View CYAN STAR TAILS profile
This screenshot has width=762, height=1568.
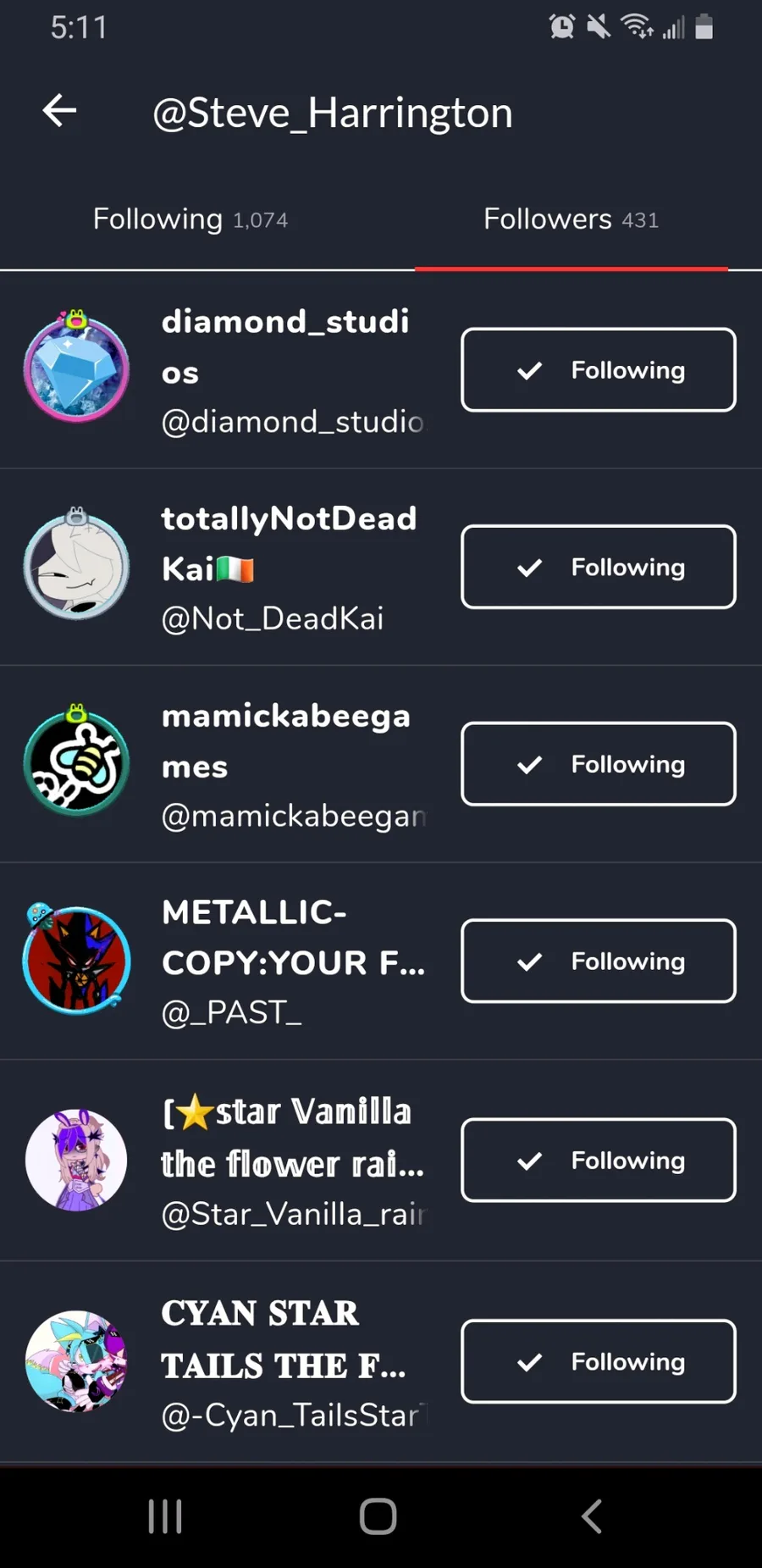pyautogui.click(x=229, y=1361)
